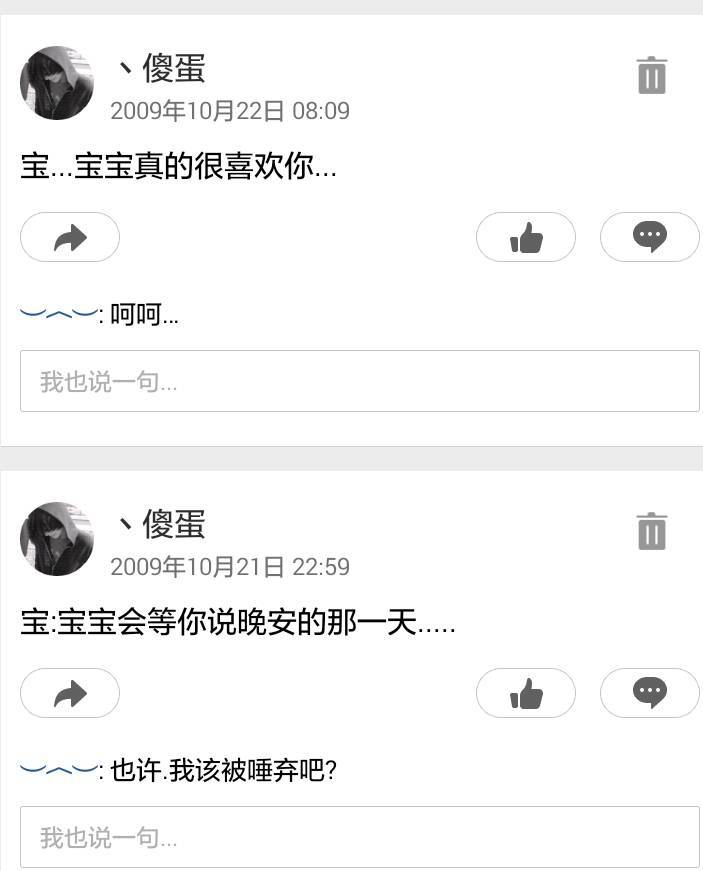Share the post '宝...宝宝真的很喜欢你...'

[70, 237]
